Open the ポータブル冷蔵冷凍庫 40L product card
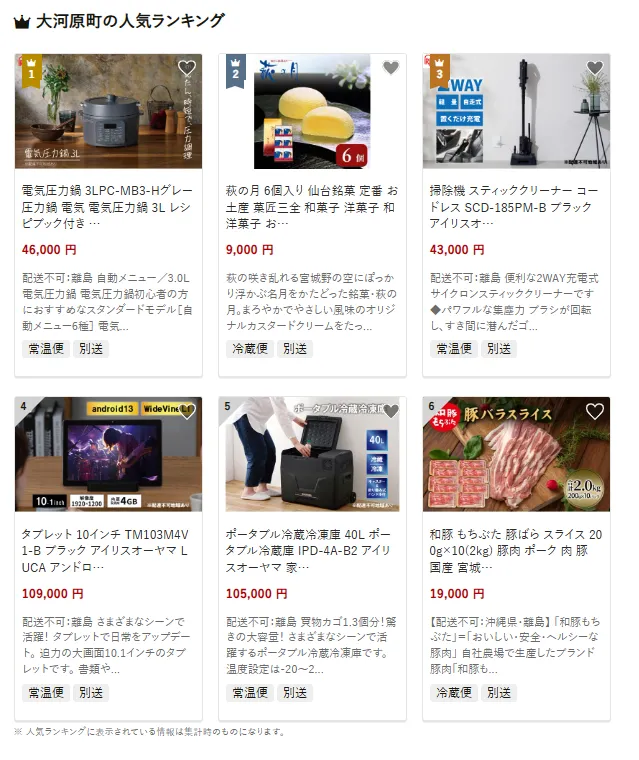 click(312, 550)
